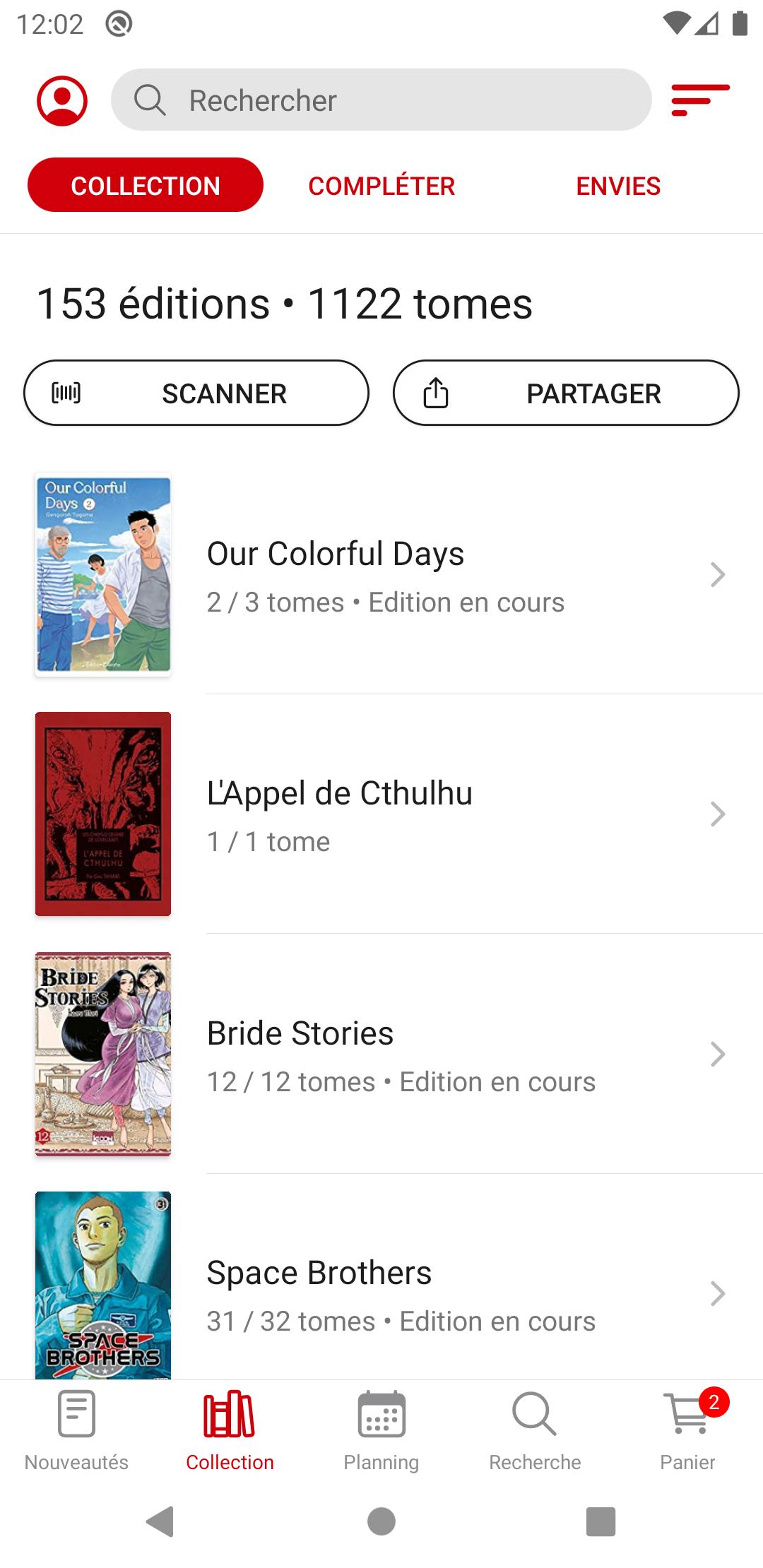Viewport: 763px width, 1568px height.
Task: Tap the PARTAGER button
Action: (567, 393)
